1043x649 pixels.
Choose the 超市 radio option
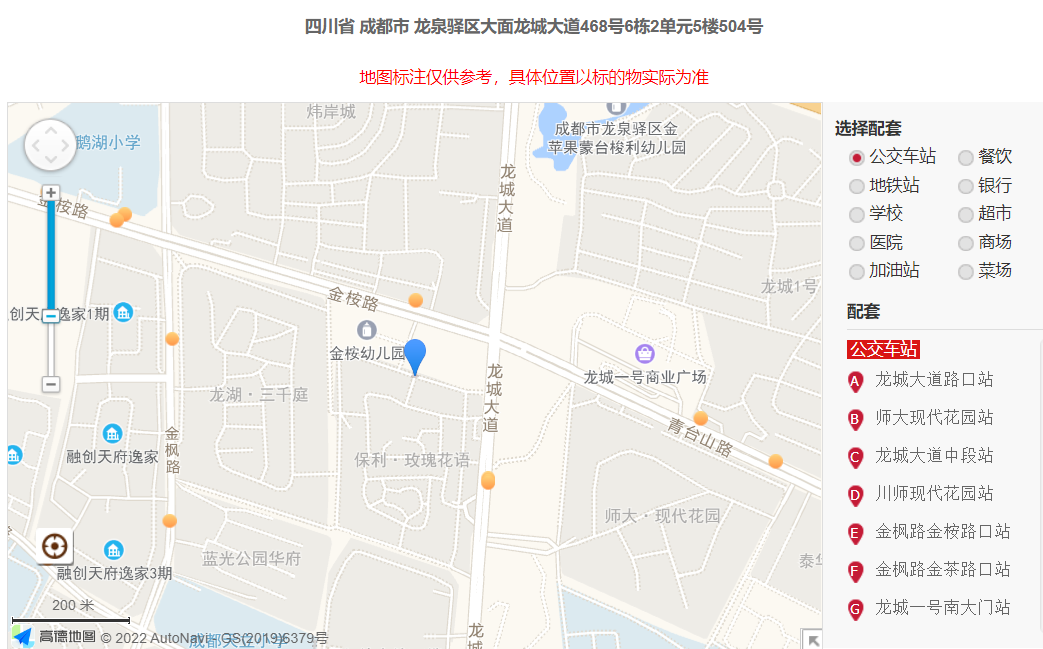(966, 214)
